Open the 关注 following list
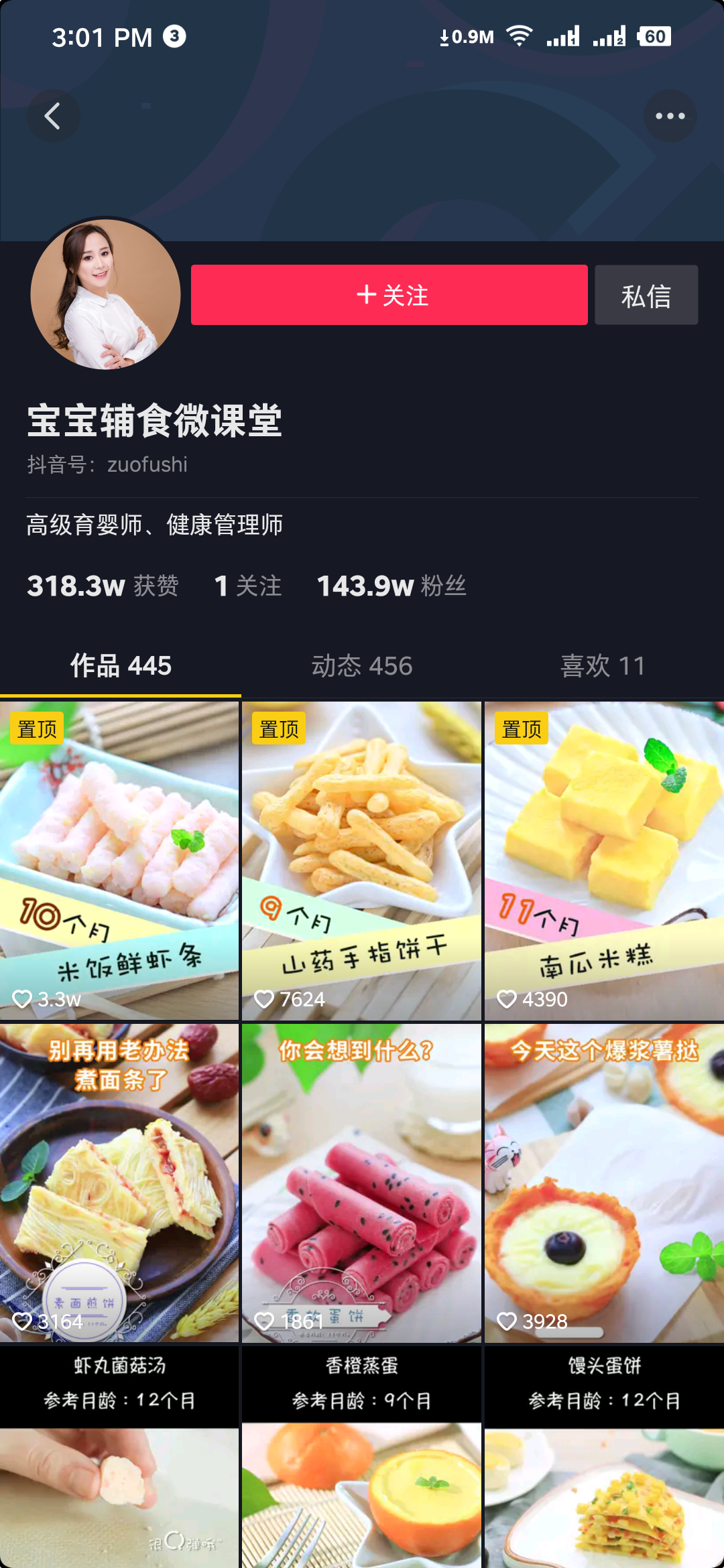The image size is (724, 1568). [248, 586]
